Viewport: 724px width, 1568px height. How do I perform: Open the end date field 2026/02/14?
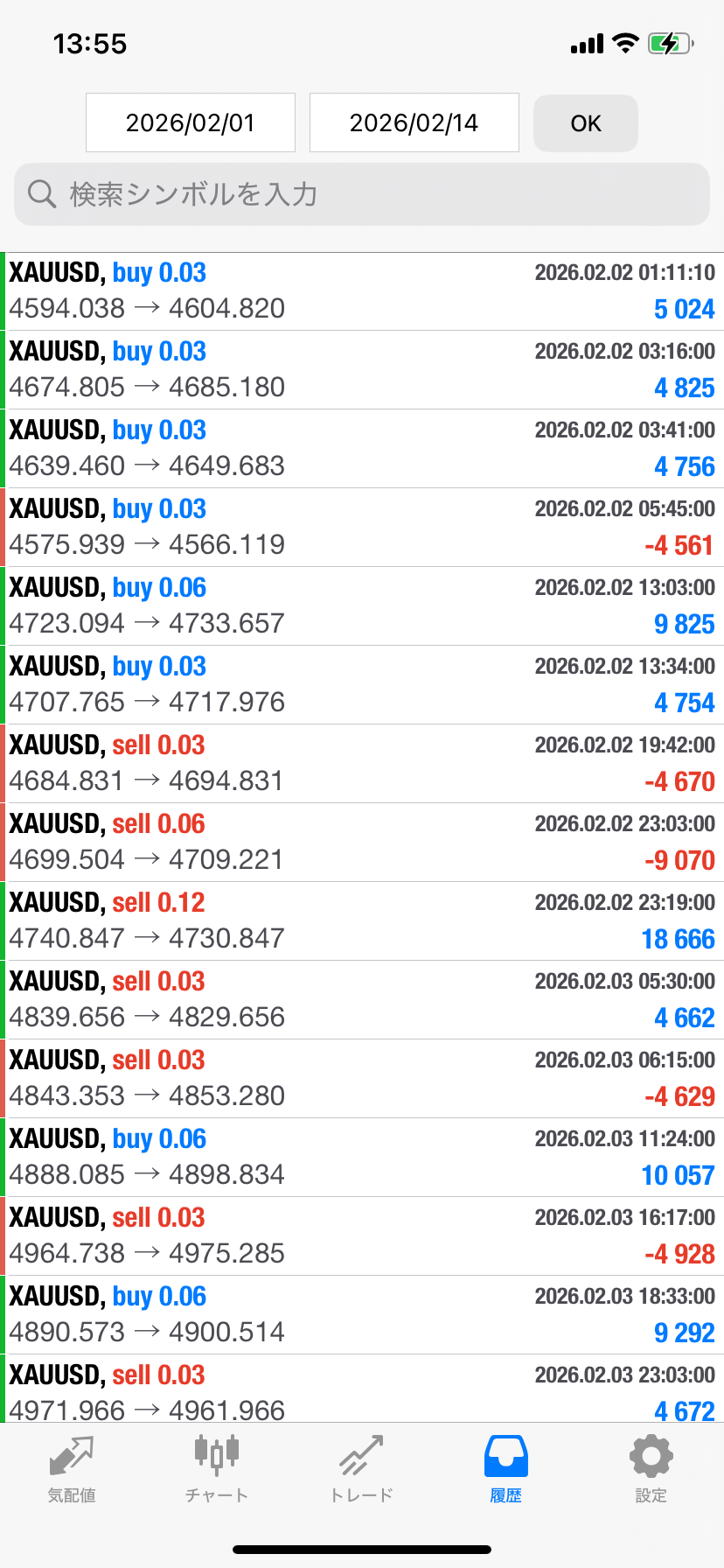pyautogui.click(x=414, y=122)
